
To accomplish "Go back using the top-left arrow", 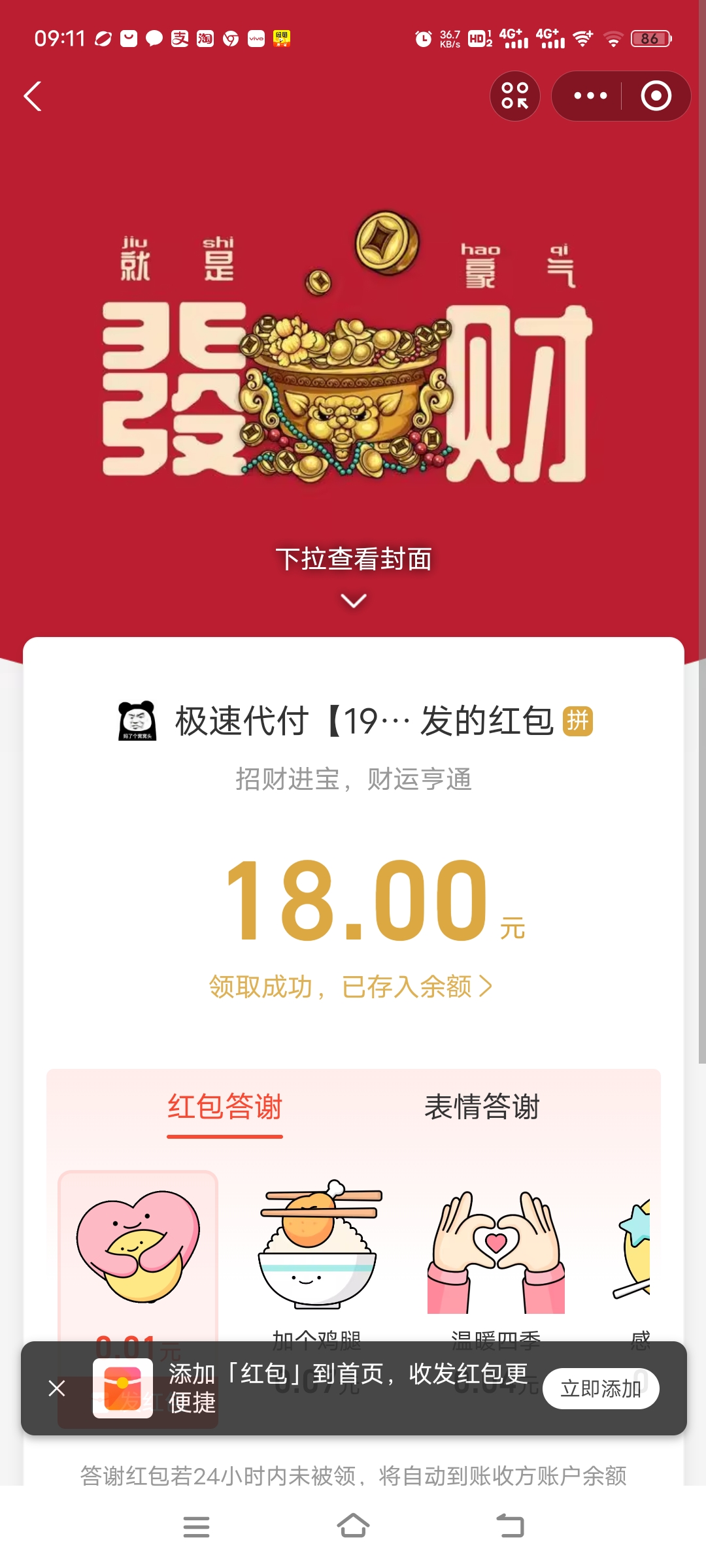I will (x=33, y=96).
